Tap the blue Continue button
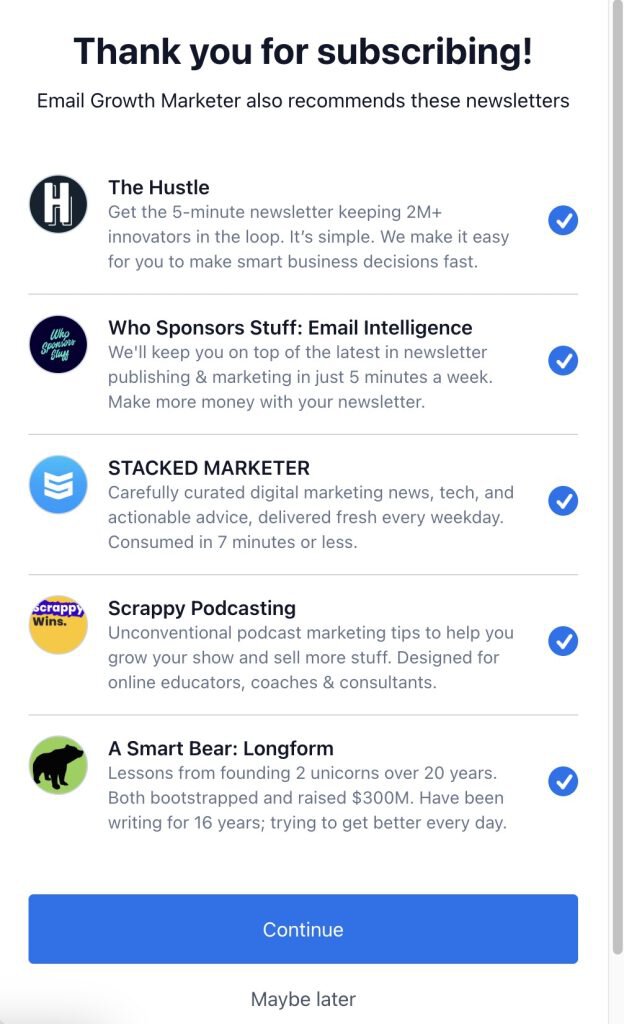Image resolution: width=624 pixels, height=1024 pixels. (x=303, y=929)
